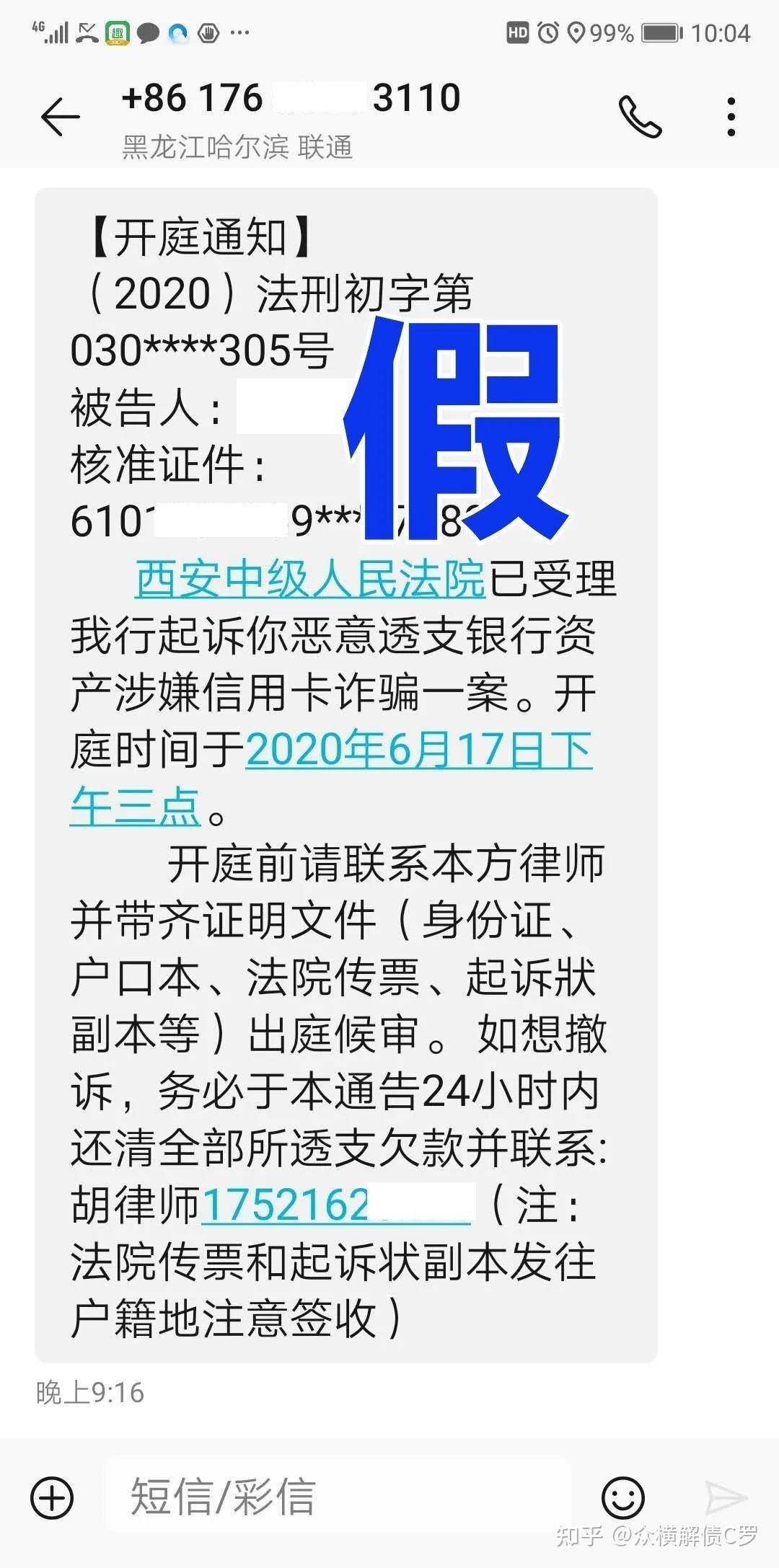This screenshot has width=779, height=1568.
Task: Tap the phone icon to call the sender
Action: pyautogui.click(x=642, y=118)
